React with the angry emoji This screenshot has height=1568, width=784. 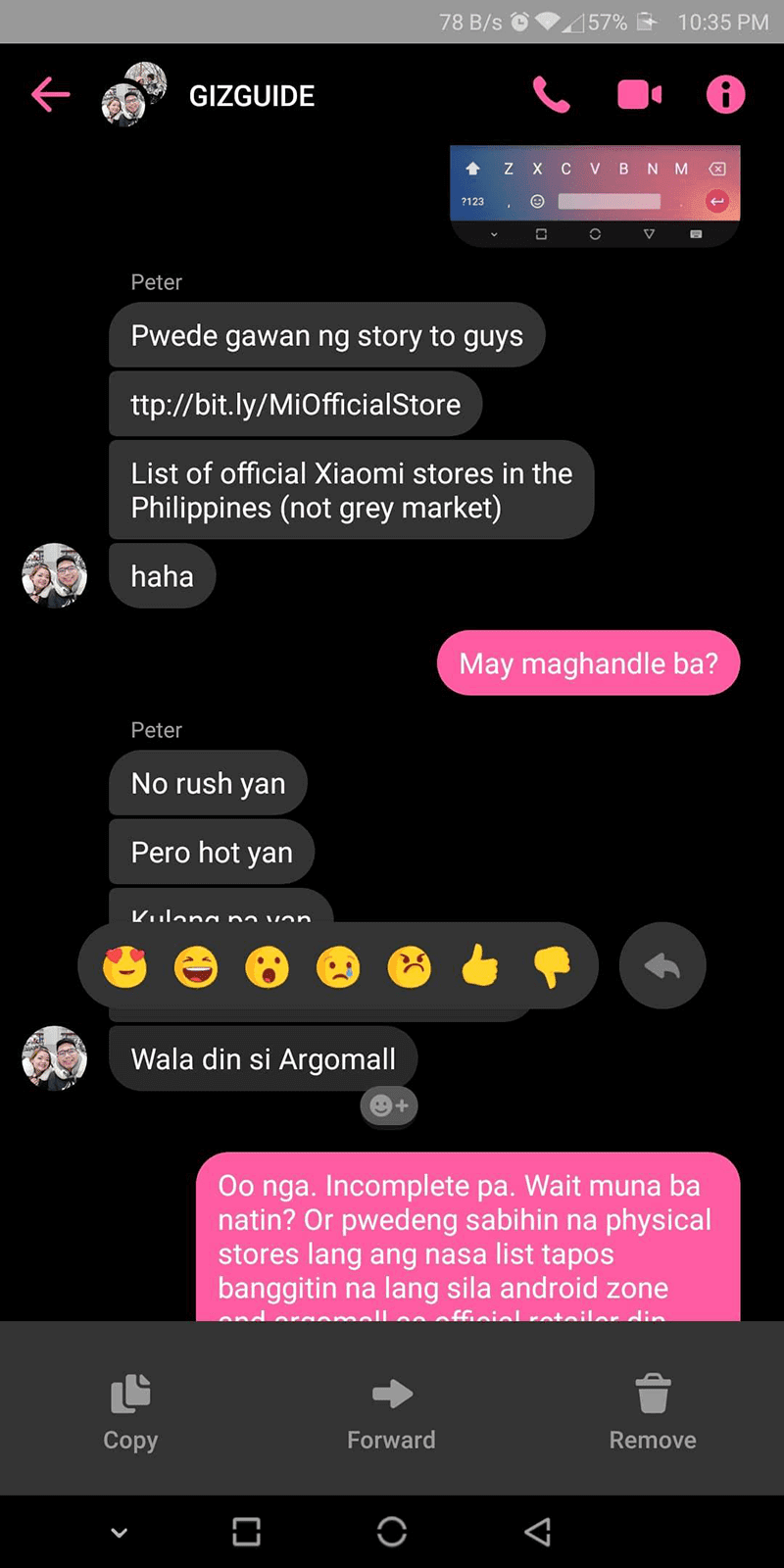click(410, 966)
